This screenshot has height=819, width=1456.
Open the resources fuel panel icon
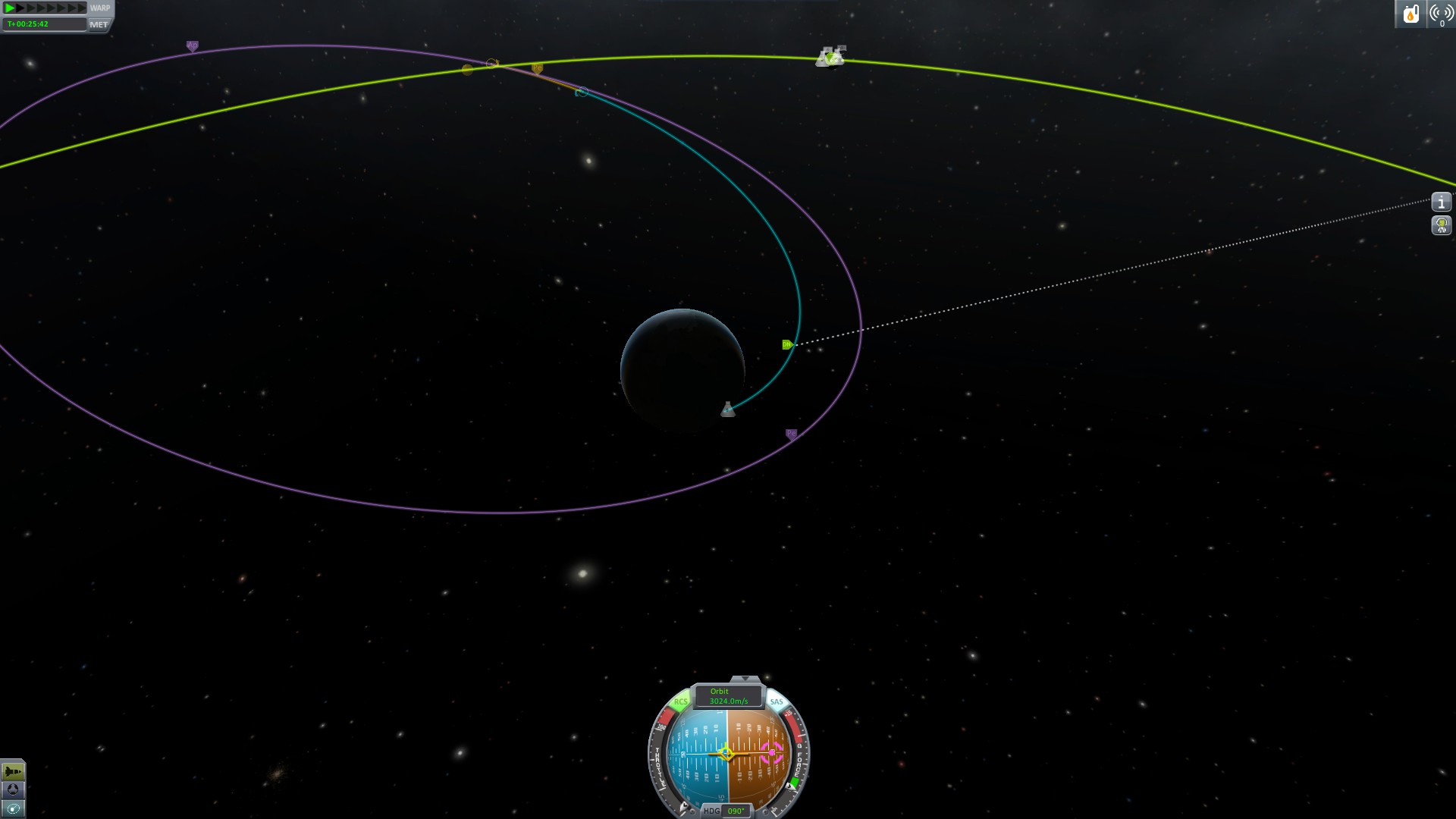coord(1410,14)
